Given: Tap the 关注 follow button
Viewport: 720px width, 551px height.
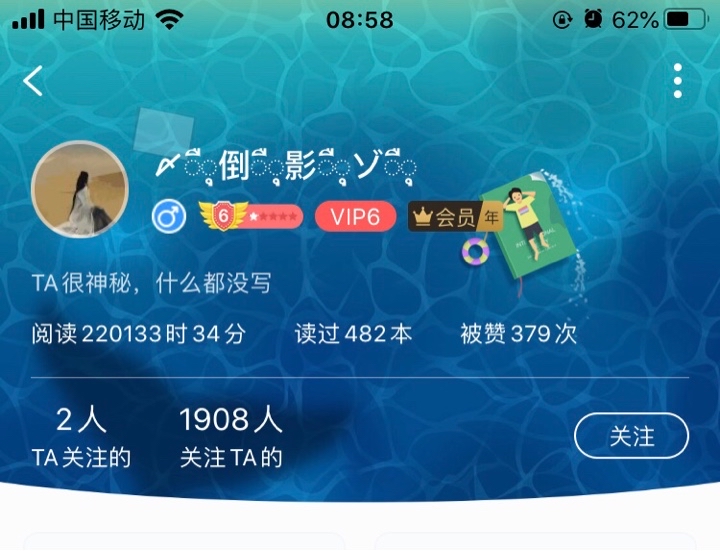Looking at the screenshot, I should [631, 436].
